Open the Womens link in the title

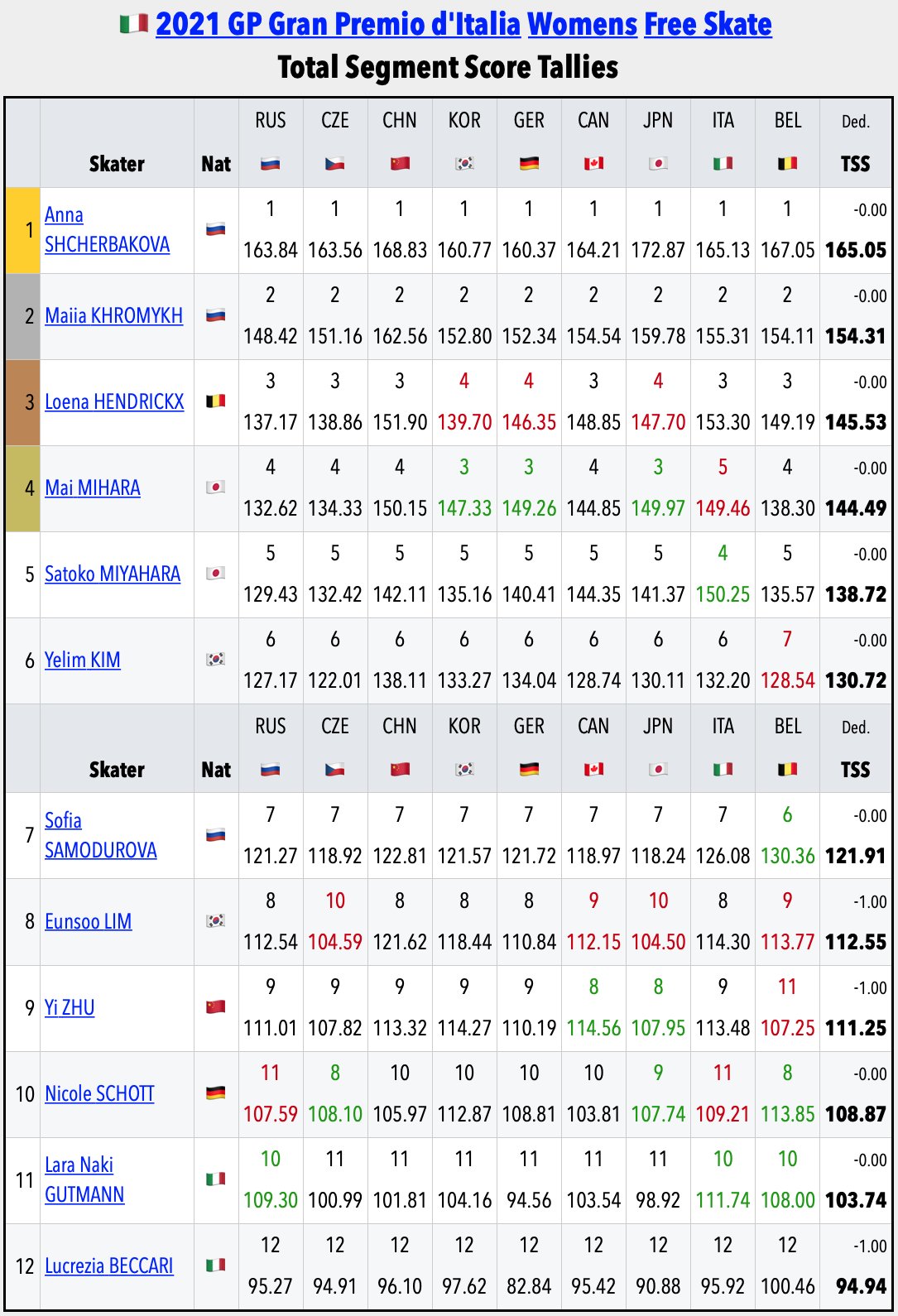coord(582,25)
